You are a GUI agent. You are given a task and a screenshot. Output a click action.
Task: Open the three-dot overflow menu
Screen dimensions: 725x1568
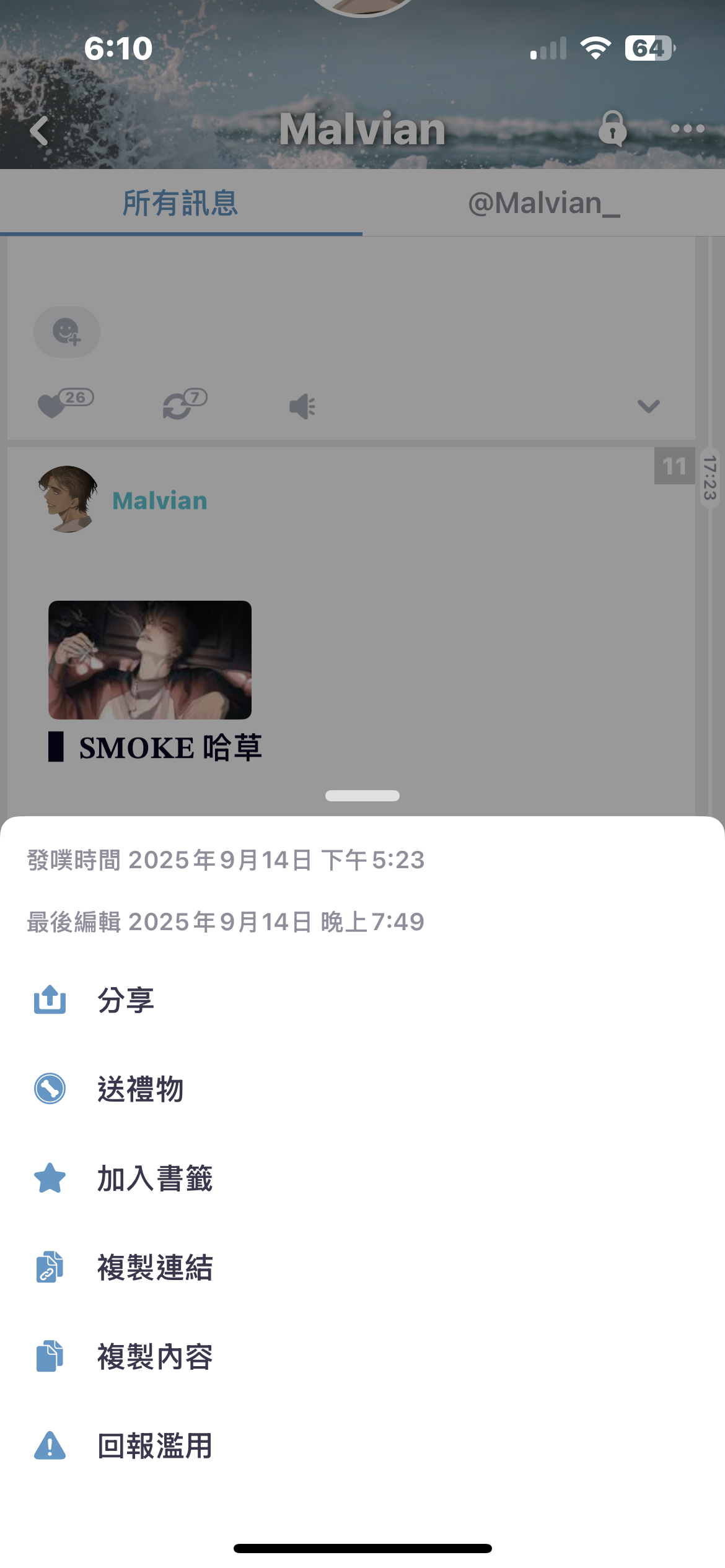(687, 129)
